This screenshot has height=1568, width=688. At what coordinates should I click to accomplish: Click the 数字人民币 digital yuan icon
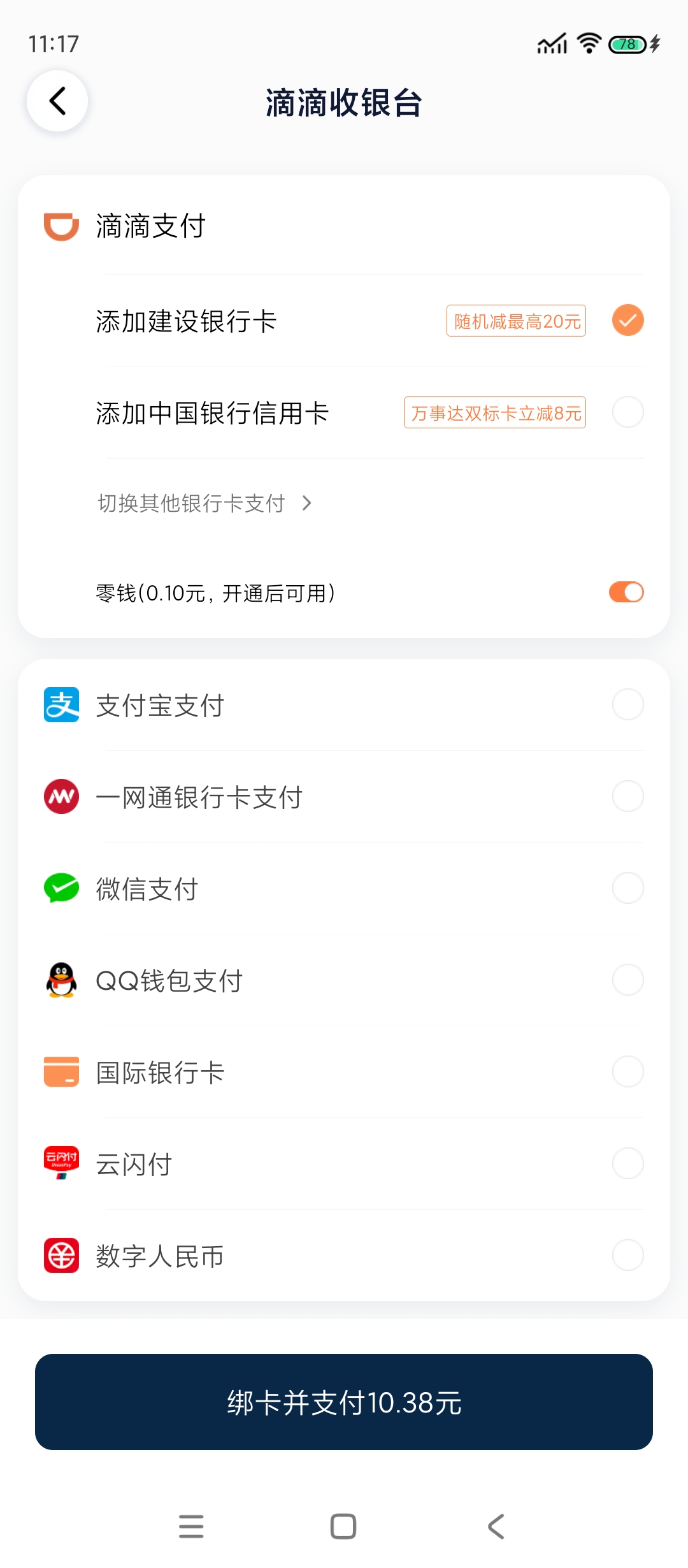tap(61, 1256)
